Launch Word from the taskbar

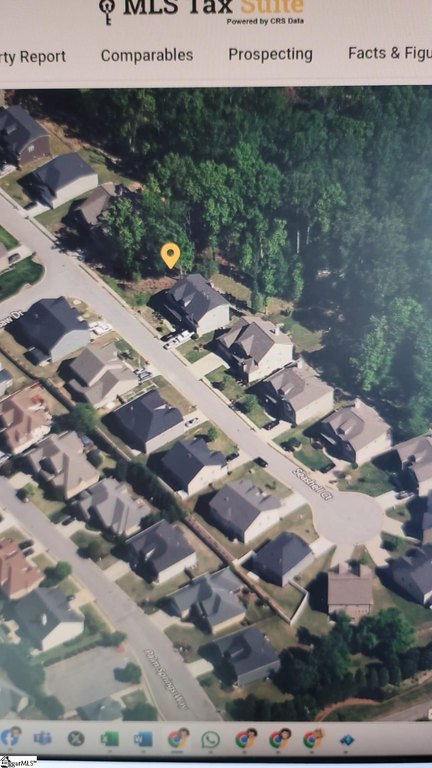tap(143, 739)
